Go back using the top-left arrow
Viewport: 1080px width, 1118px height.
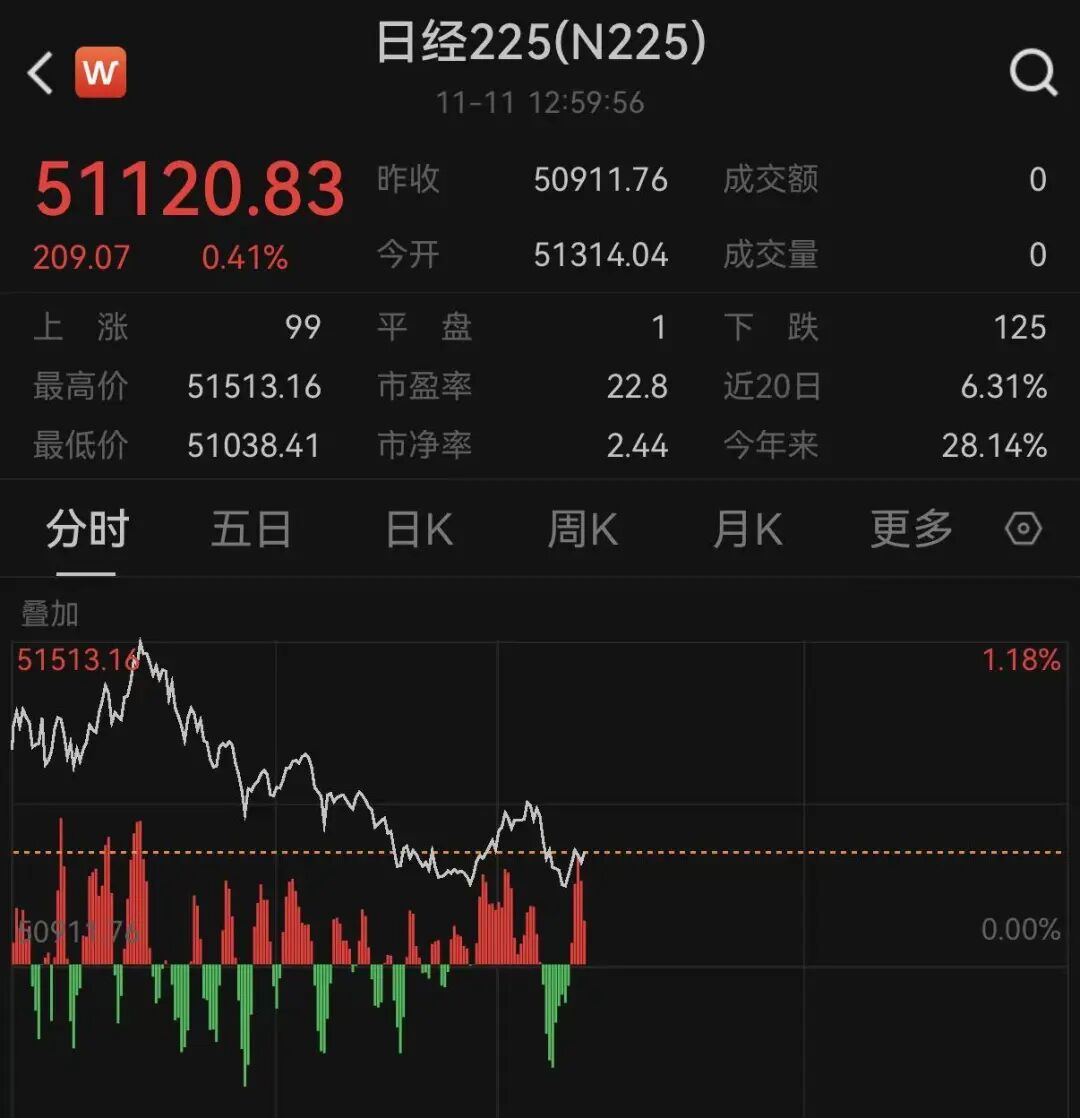point(41,74)
